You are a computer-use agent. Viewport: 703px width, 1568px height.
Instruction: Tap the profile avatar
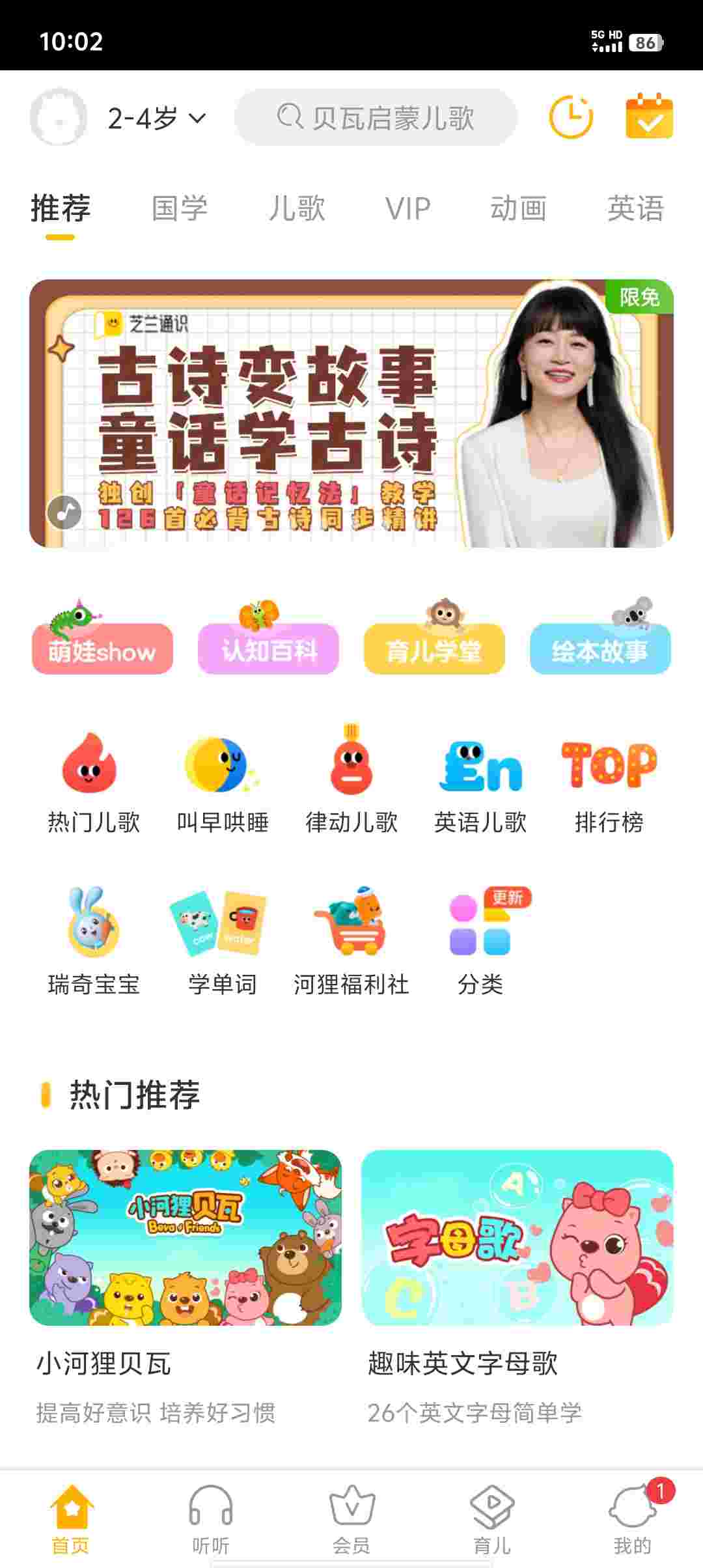59,117
